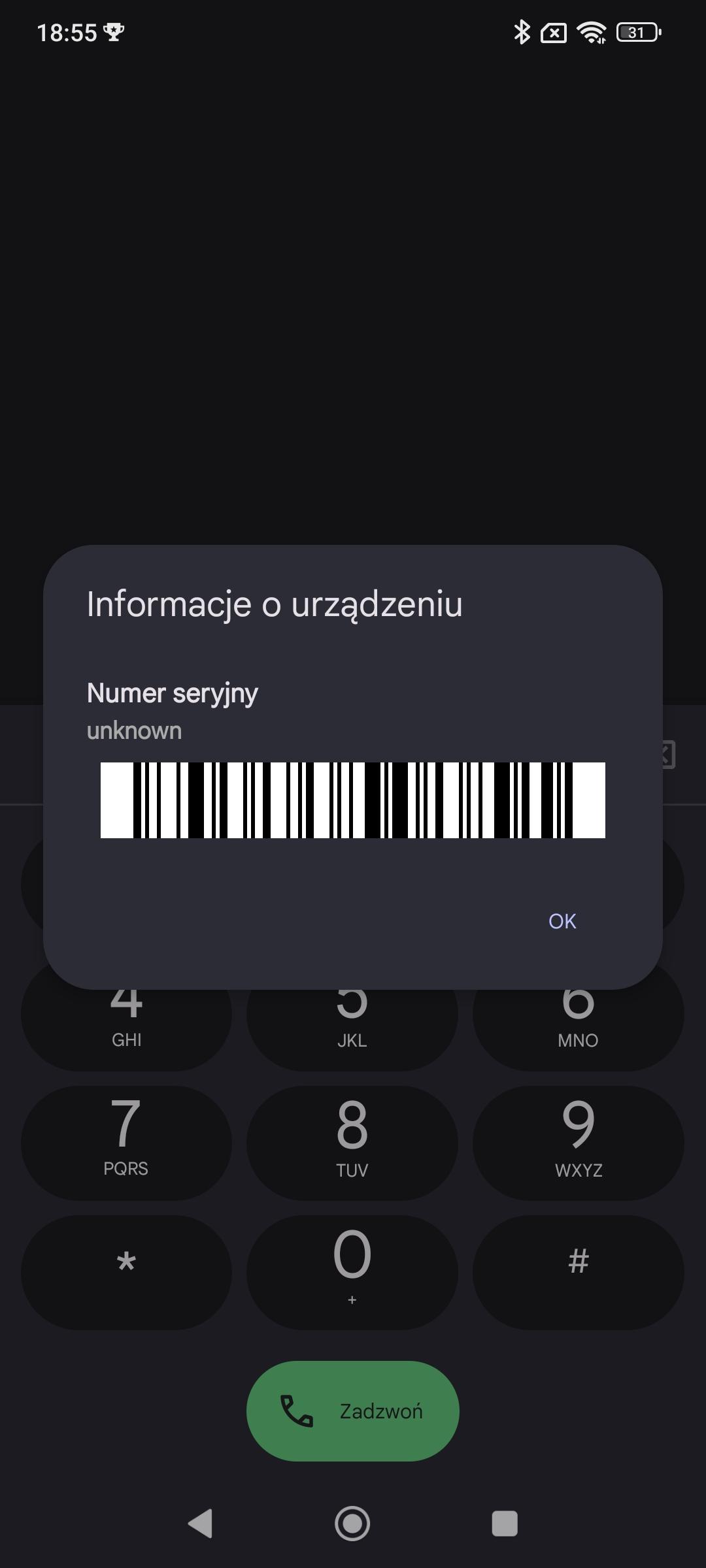Go back using system navigation
Screen dimensions: 706x1568
point(200,1523)
